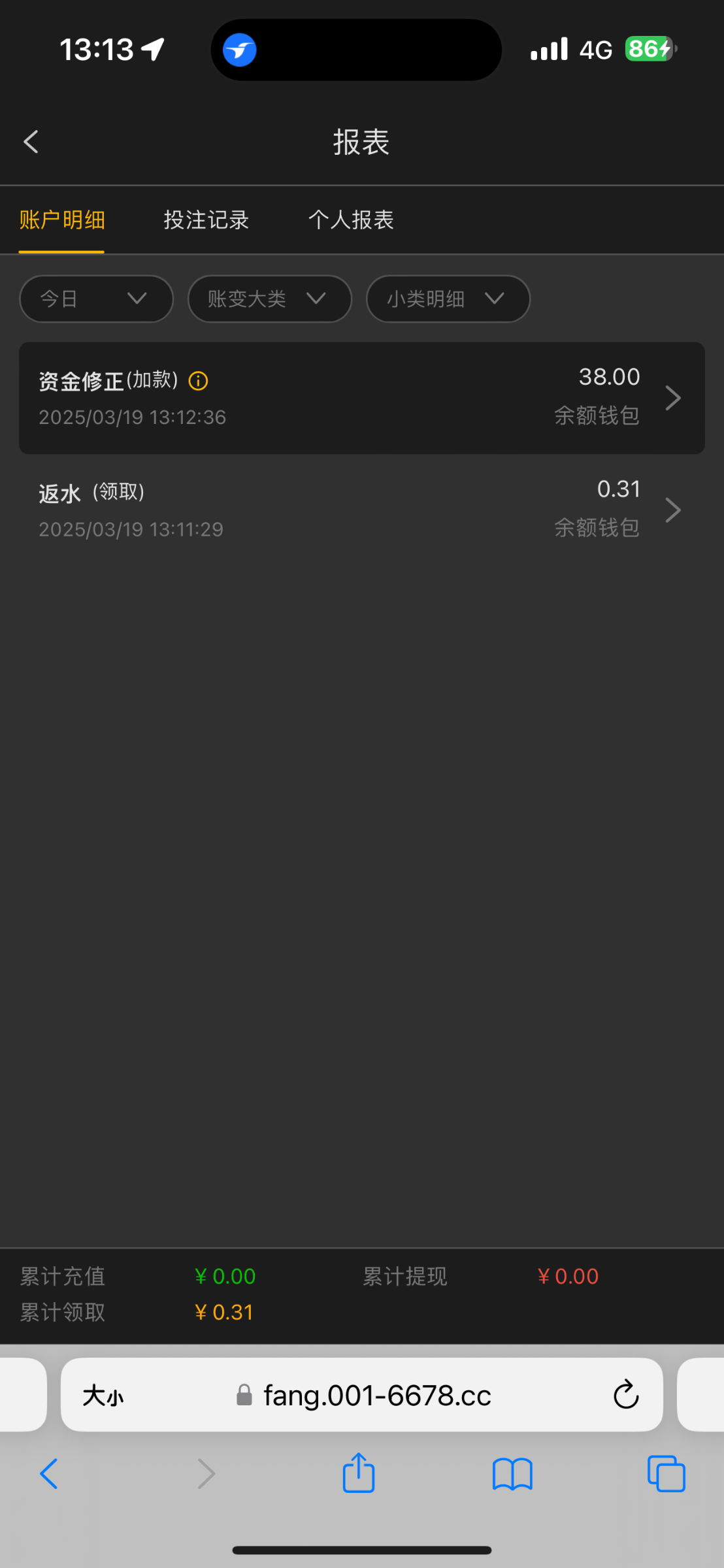Show all open Safari tabs
This screenshot has height=1568, width=724.
(666, 1474)
